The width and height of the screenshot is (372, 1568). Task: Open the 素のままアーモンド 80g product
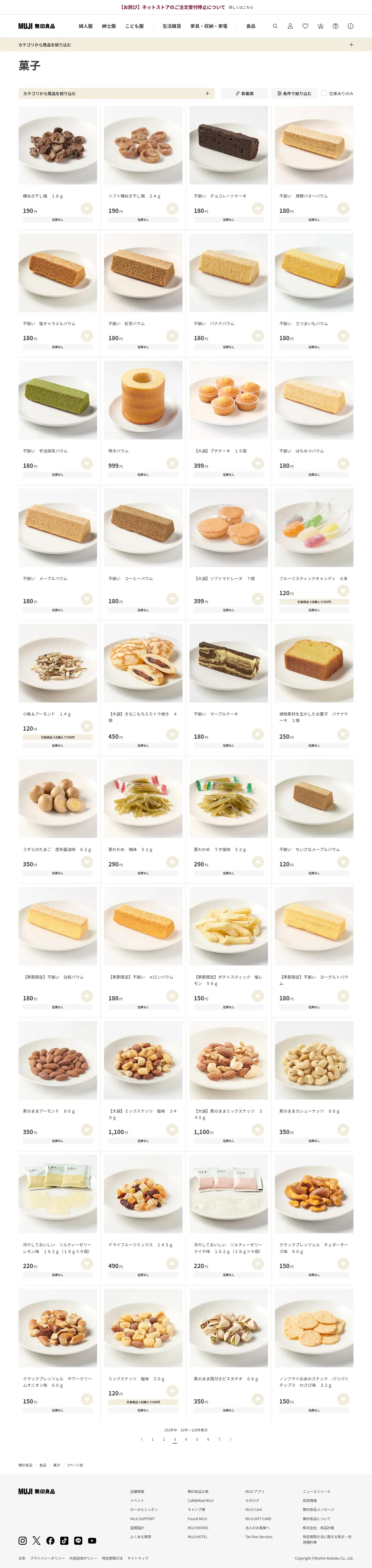(58, 1060)
